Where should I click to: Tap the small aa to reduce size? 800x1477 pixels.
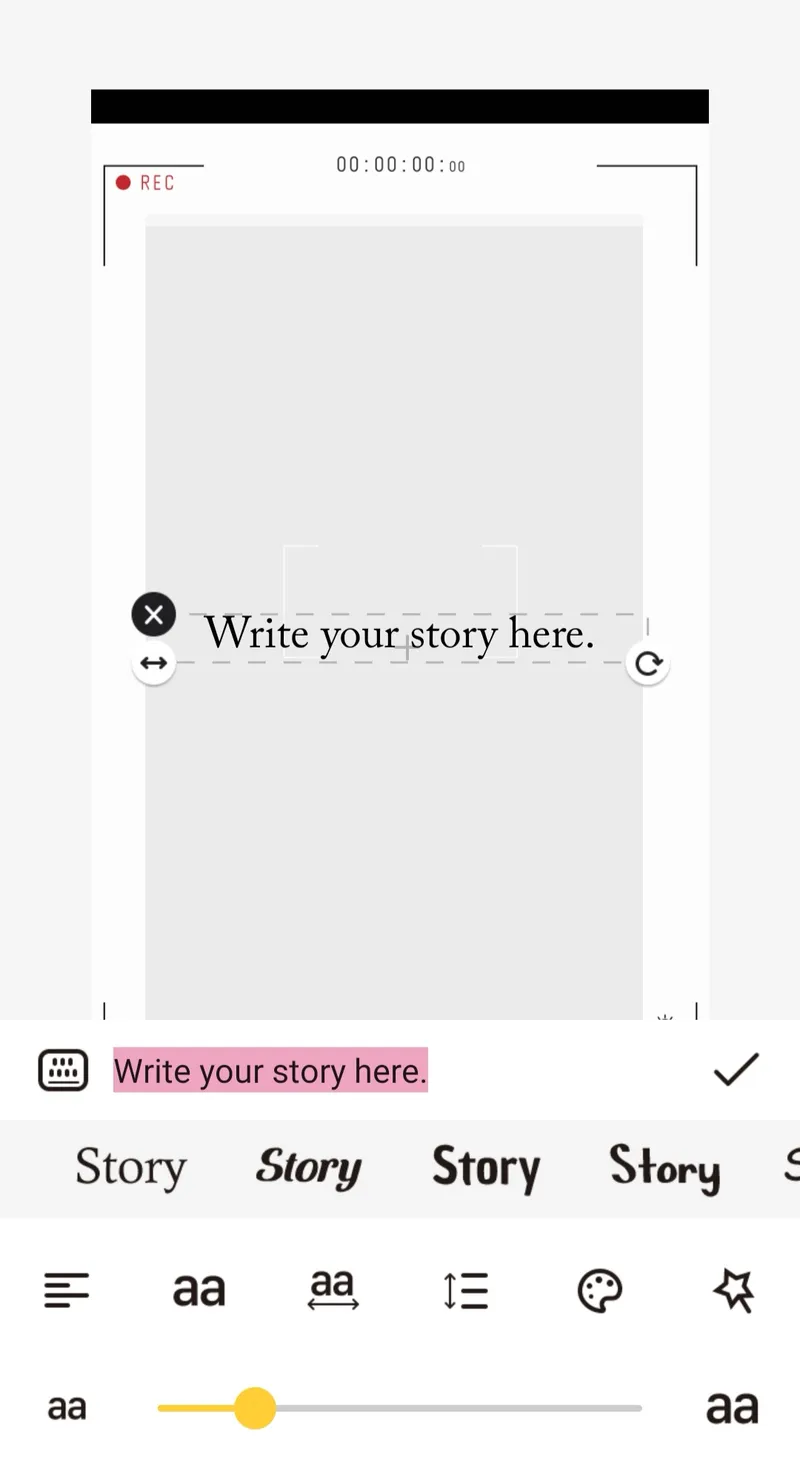(x=67, y=1408)
